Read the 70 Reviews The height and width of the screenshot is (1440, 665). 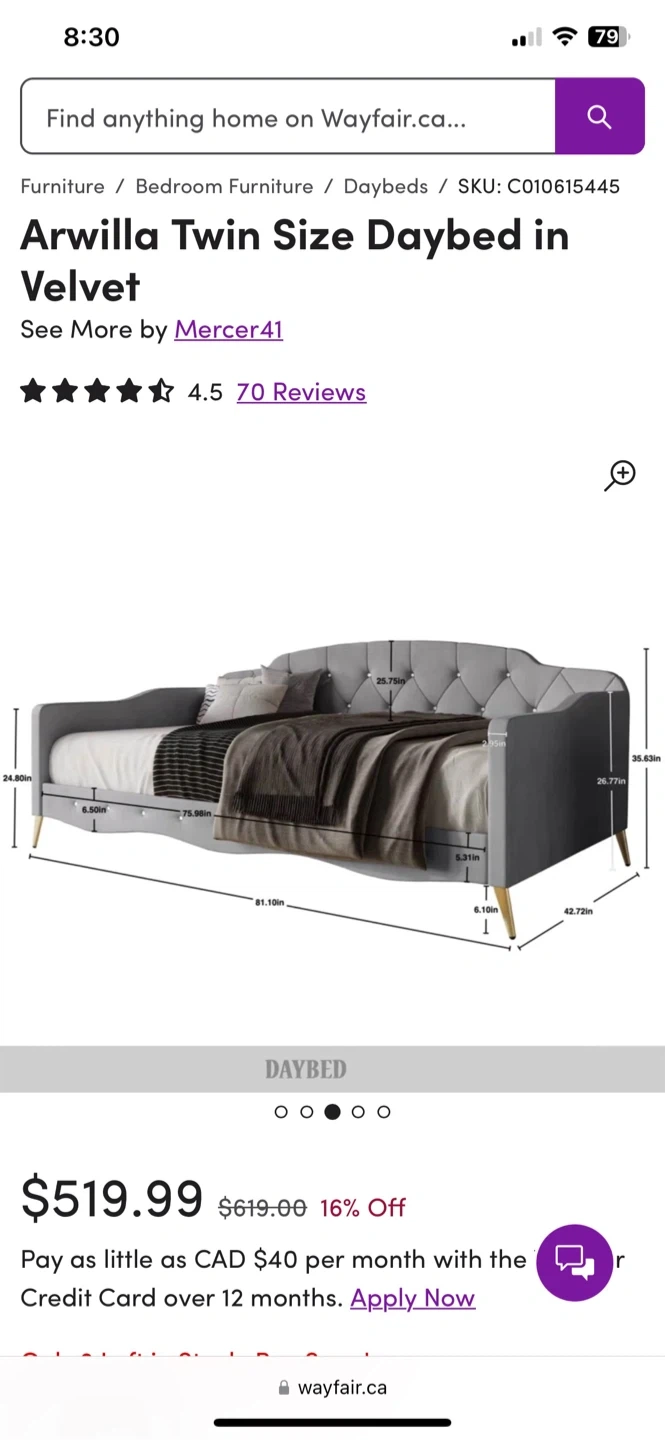tap(301, 392)
